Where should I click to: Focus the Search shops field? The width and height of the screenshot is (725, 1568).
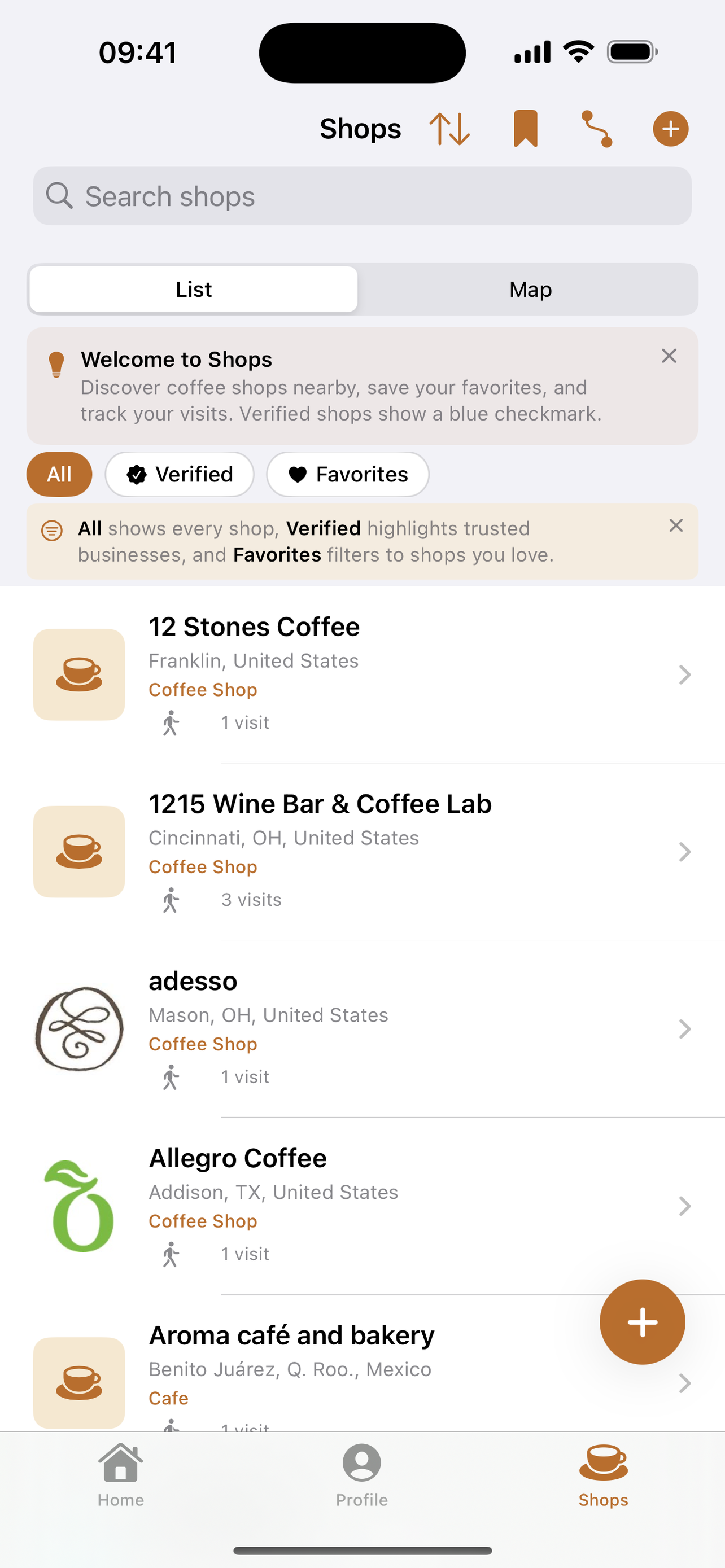pyautogui.click(x=362, y=196)
